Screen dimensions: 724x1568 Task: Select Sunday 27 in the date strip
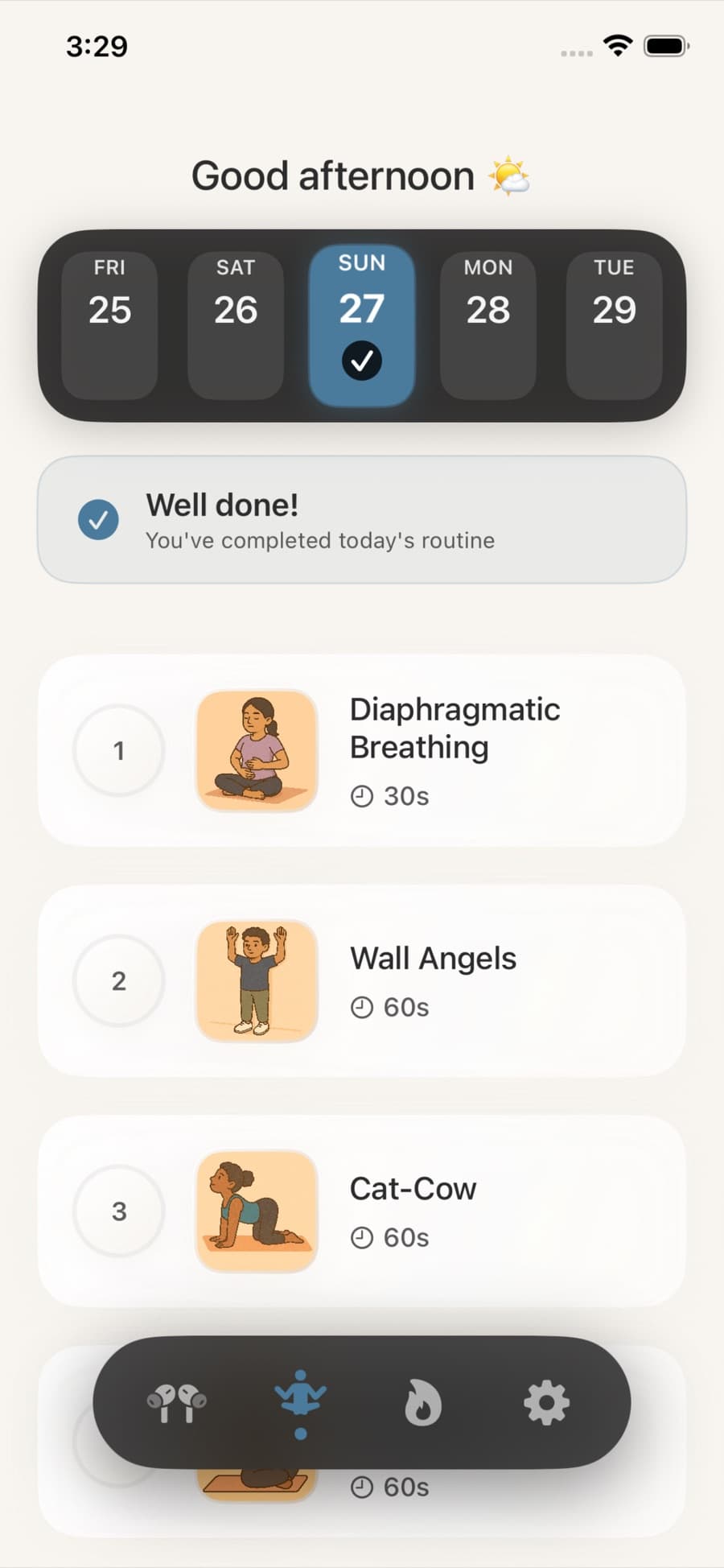coord(362,325)
